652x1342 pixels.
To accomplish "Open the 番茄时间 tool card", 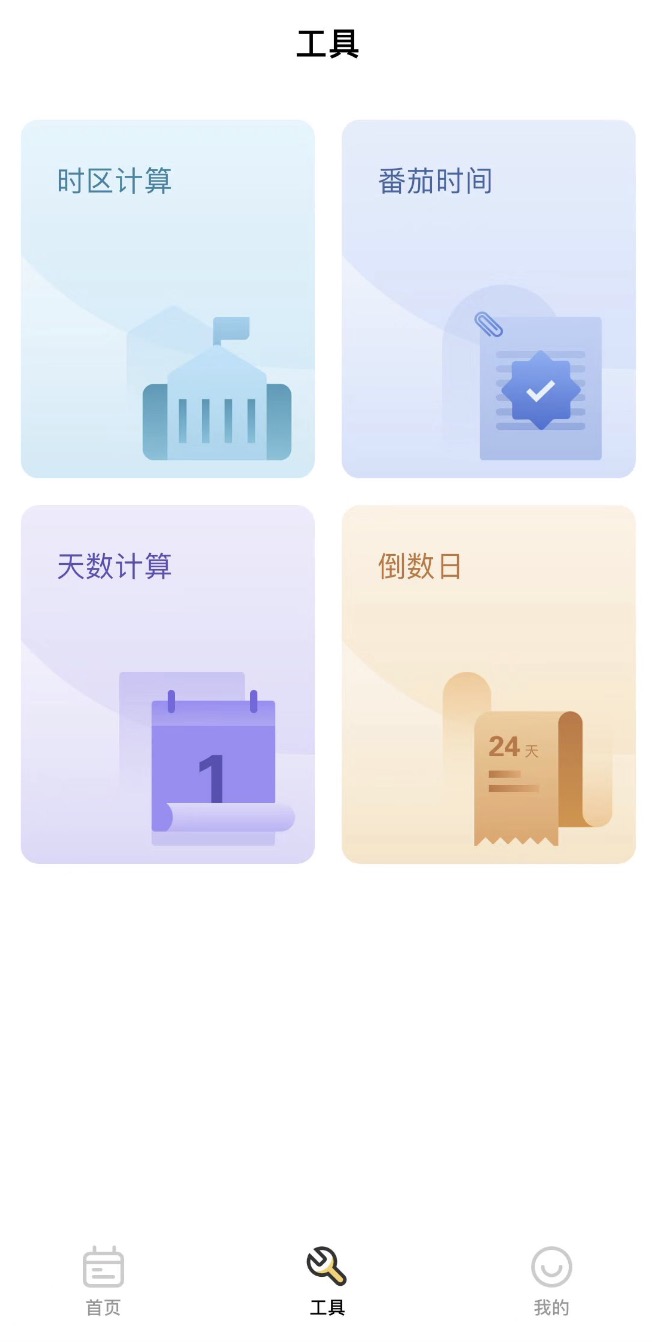I will tap(489, 299).
